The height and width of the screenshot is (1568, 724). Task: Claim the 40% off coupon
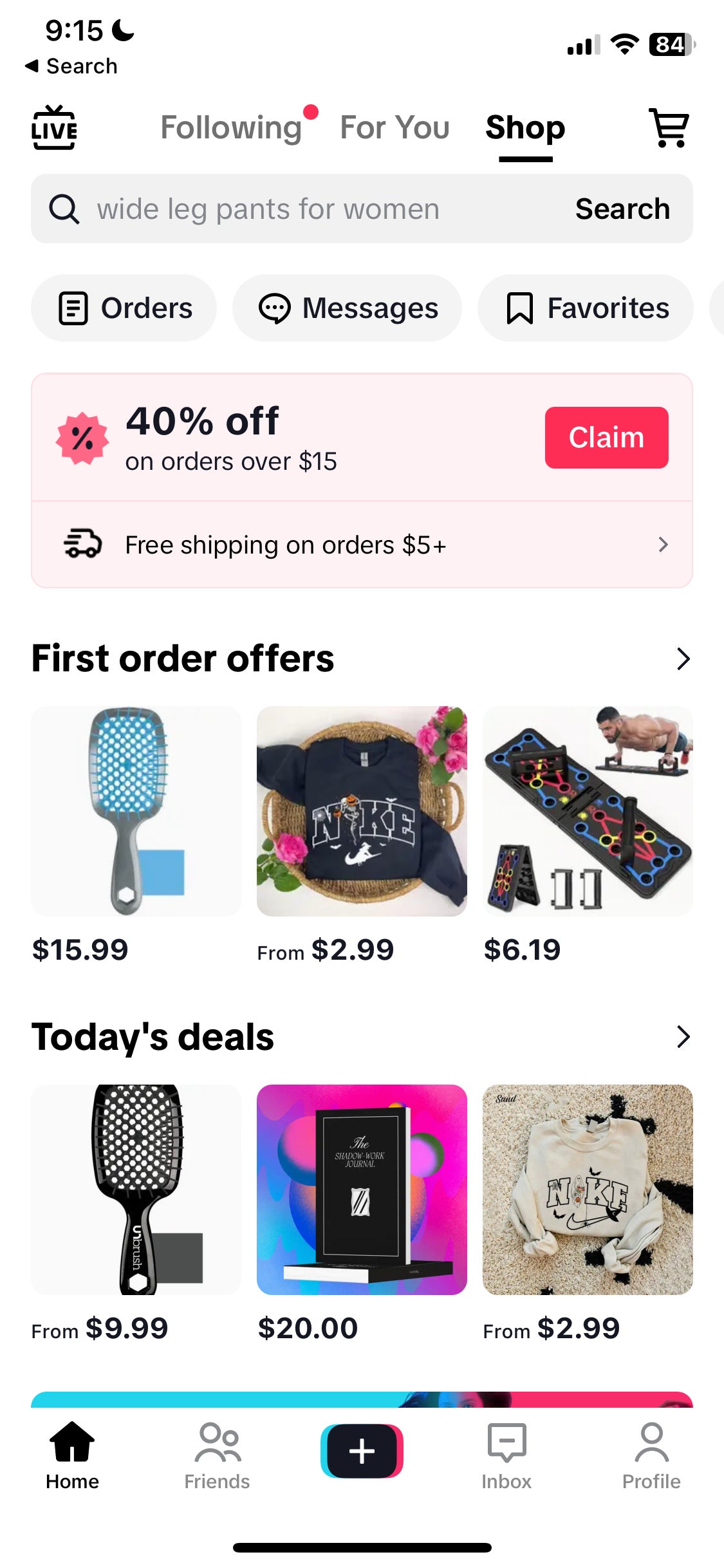[x=606, y=438]
